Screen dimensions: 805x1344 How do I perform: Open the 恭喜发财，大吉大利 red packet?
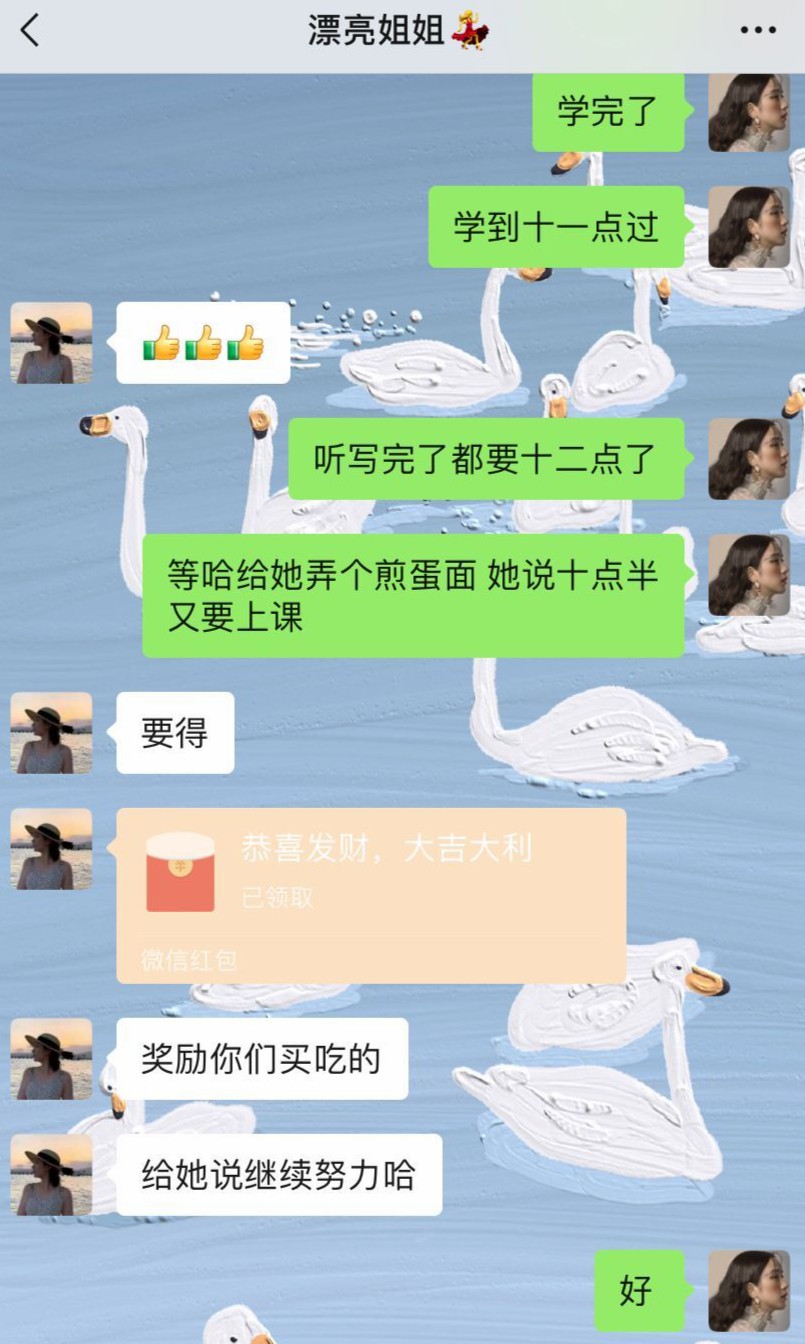[371, 896]
